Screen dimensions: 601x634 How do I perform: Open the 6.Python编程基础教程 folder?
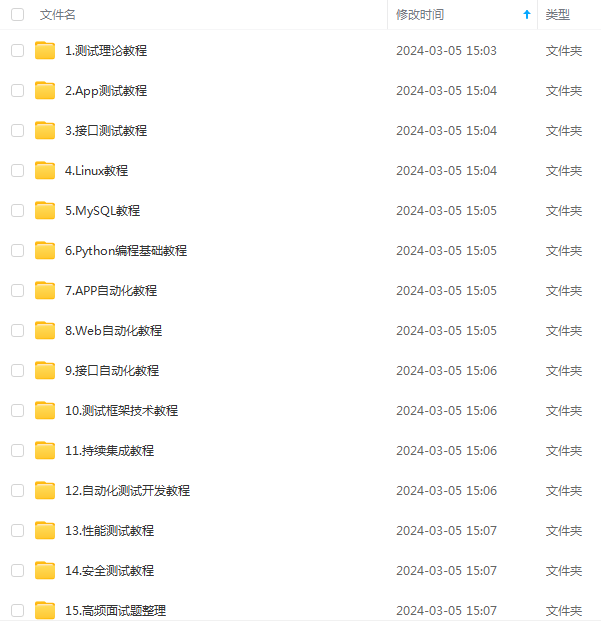click(125, 251)
